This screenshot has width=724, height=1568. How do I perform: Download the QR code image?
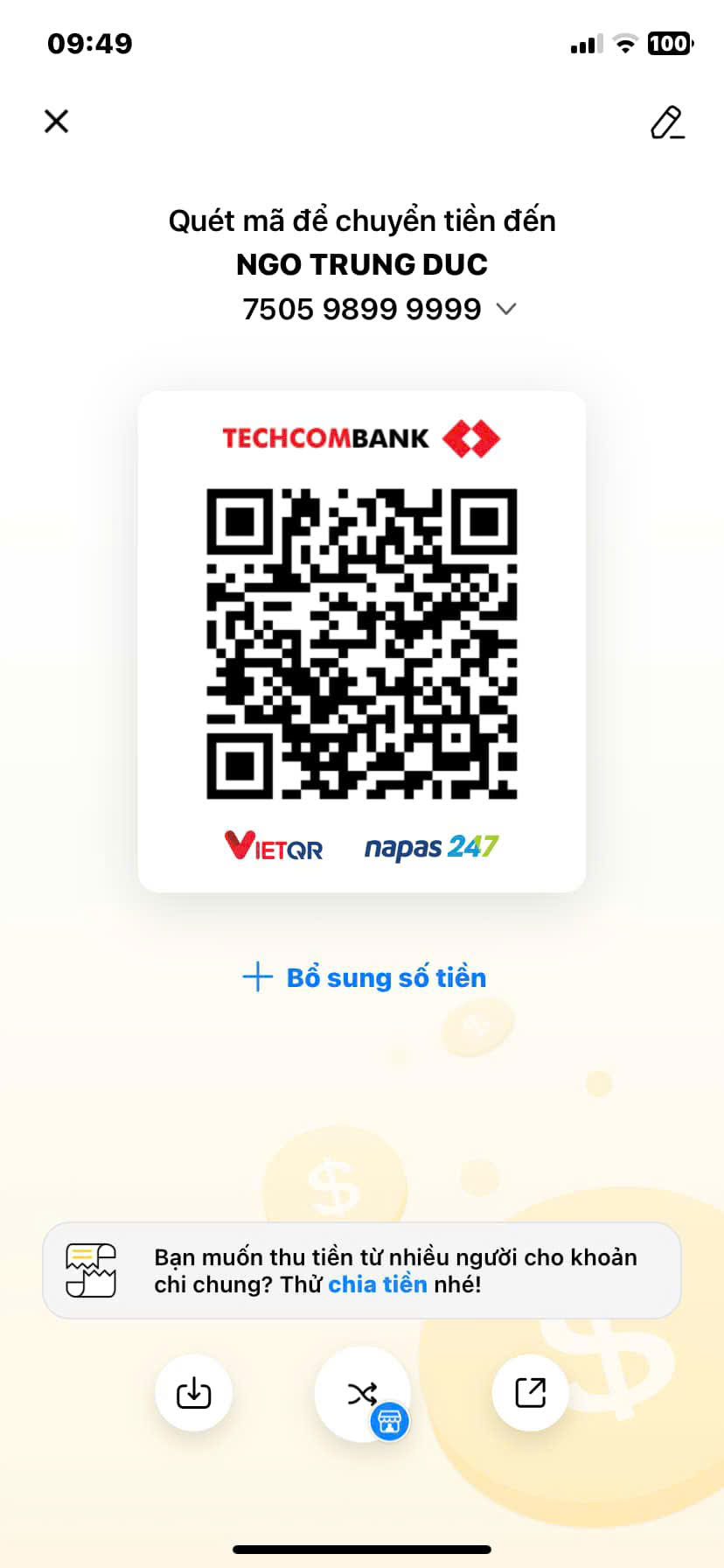pos(193,1392)
